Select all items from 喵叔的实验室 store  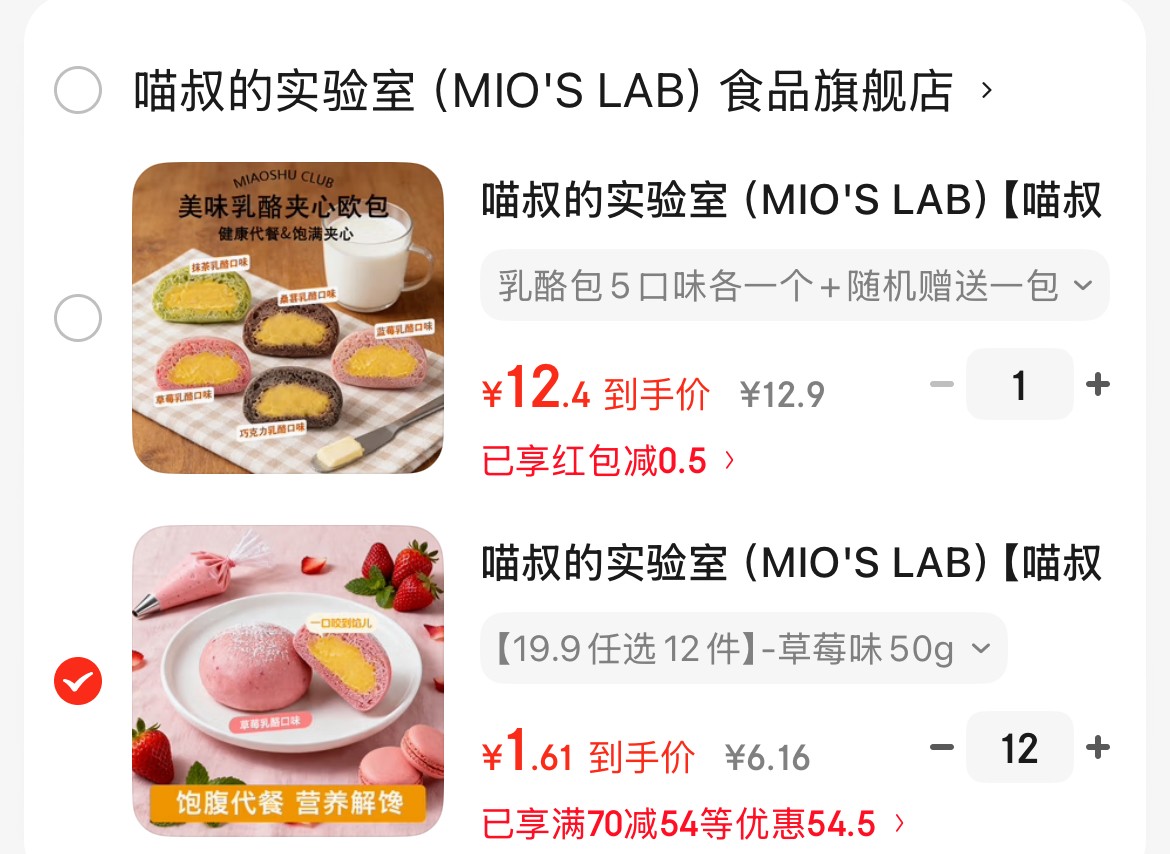click(77, 92)
